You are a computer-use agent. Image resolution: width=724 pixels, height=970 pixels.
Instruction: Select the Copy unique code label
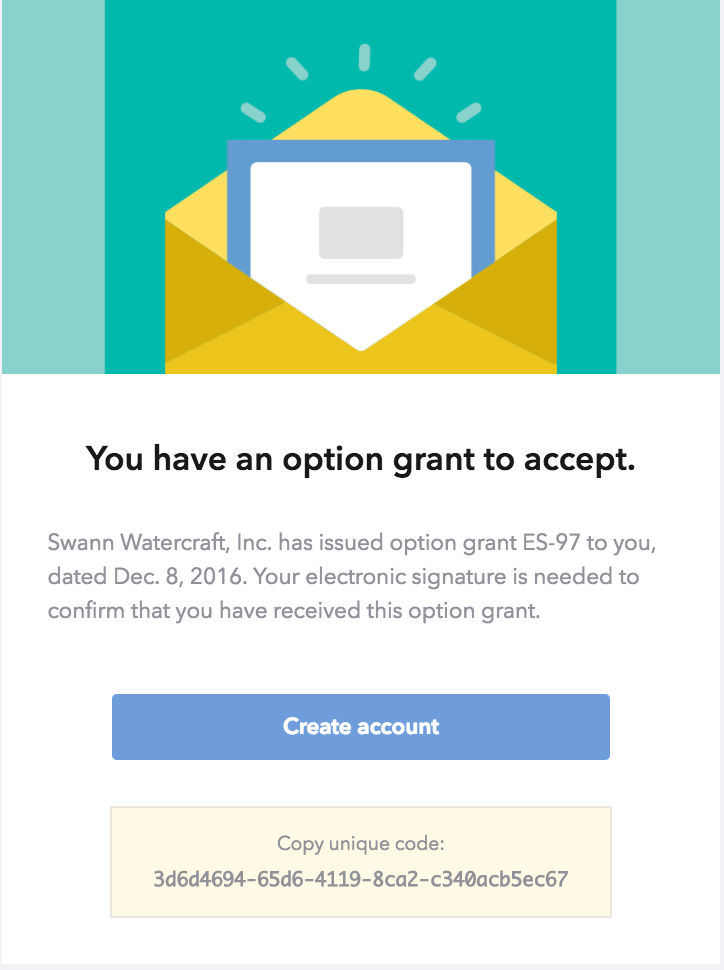362,843
